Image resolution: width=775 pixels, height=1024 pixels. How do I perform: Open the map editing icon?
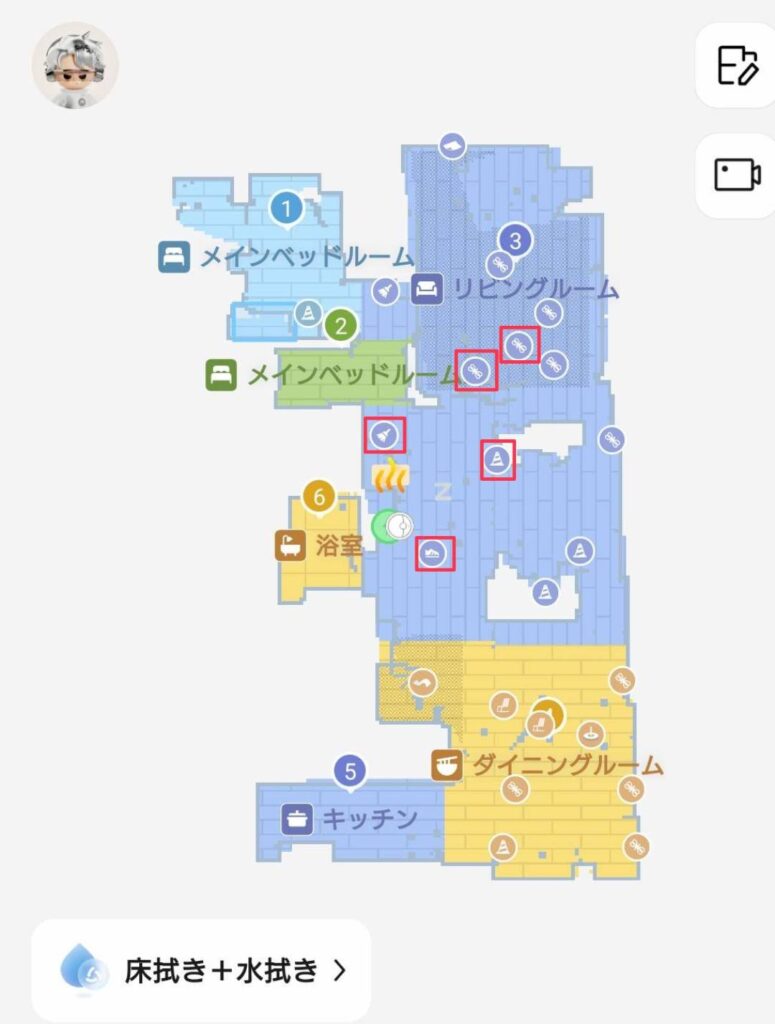[x=738, y=65]
